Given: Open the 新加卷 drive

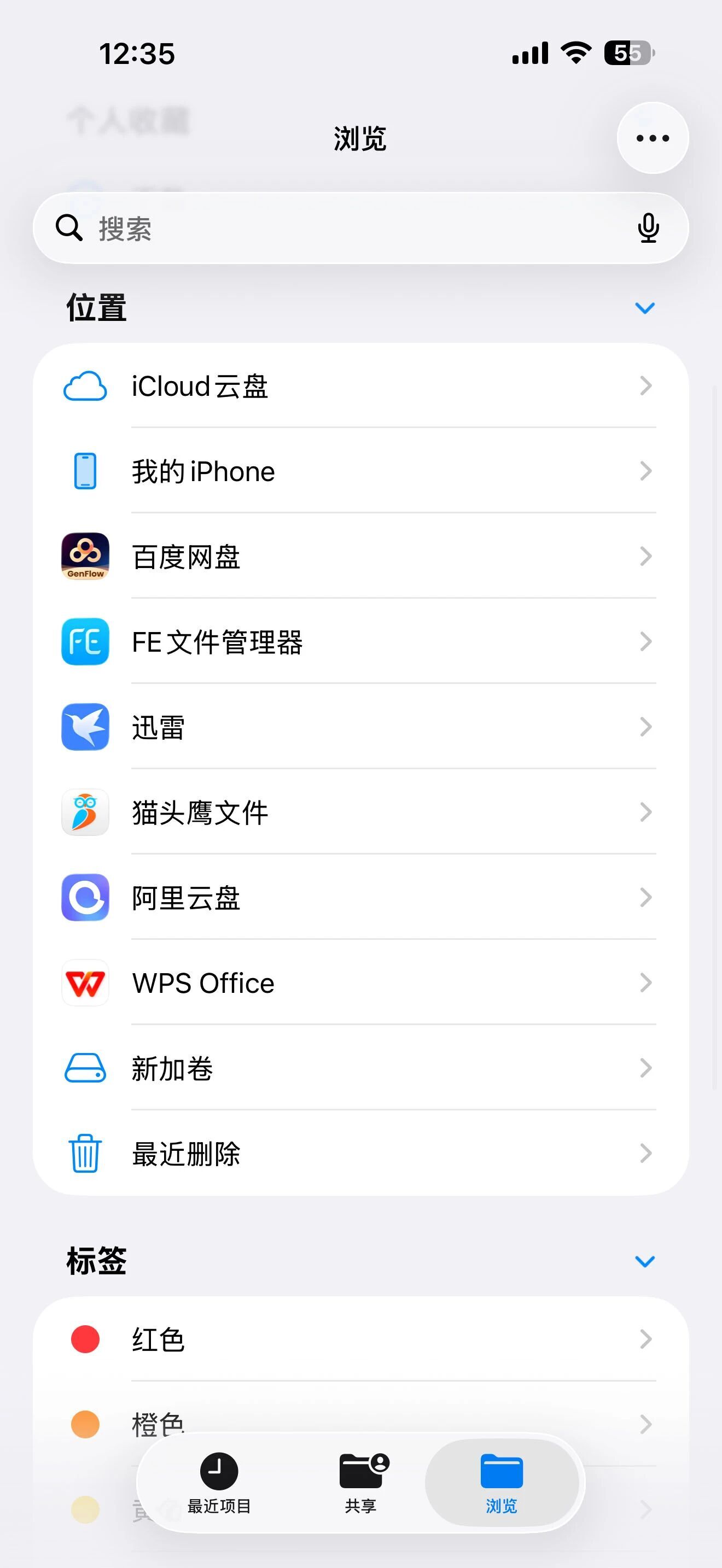Looking at the screenshot, I should pos(360,1068).
